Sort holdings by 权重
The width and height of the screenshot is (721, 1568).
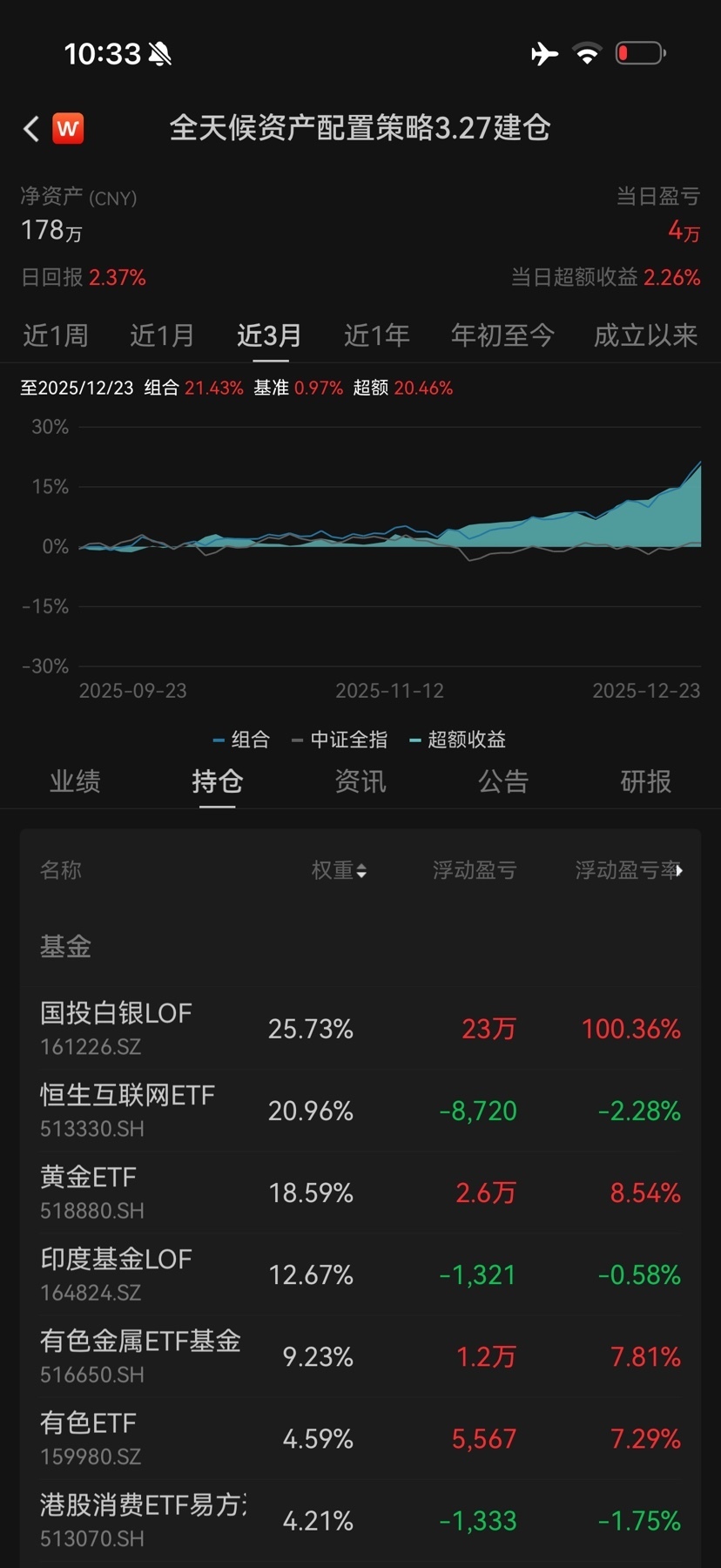(339, 870)
